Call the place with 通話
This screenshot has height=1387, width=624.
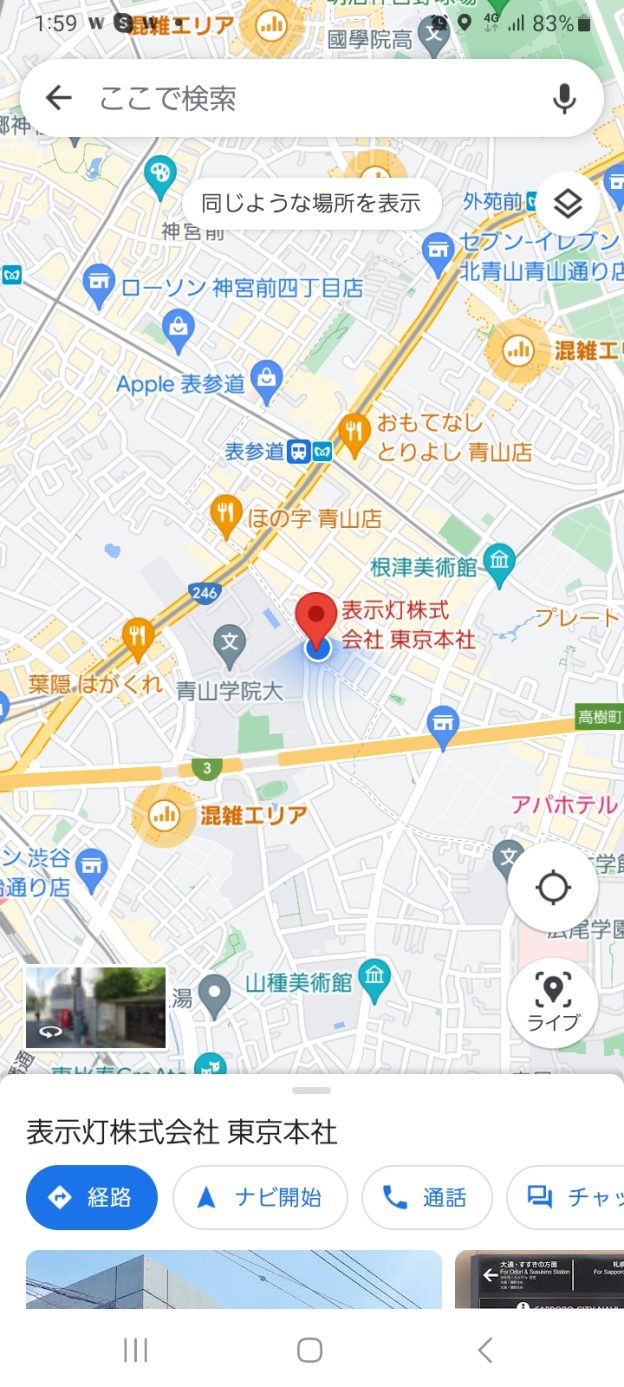(427, 1197)
